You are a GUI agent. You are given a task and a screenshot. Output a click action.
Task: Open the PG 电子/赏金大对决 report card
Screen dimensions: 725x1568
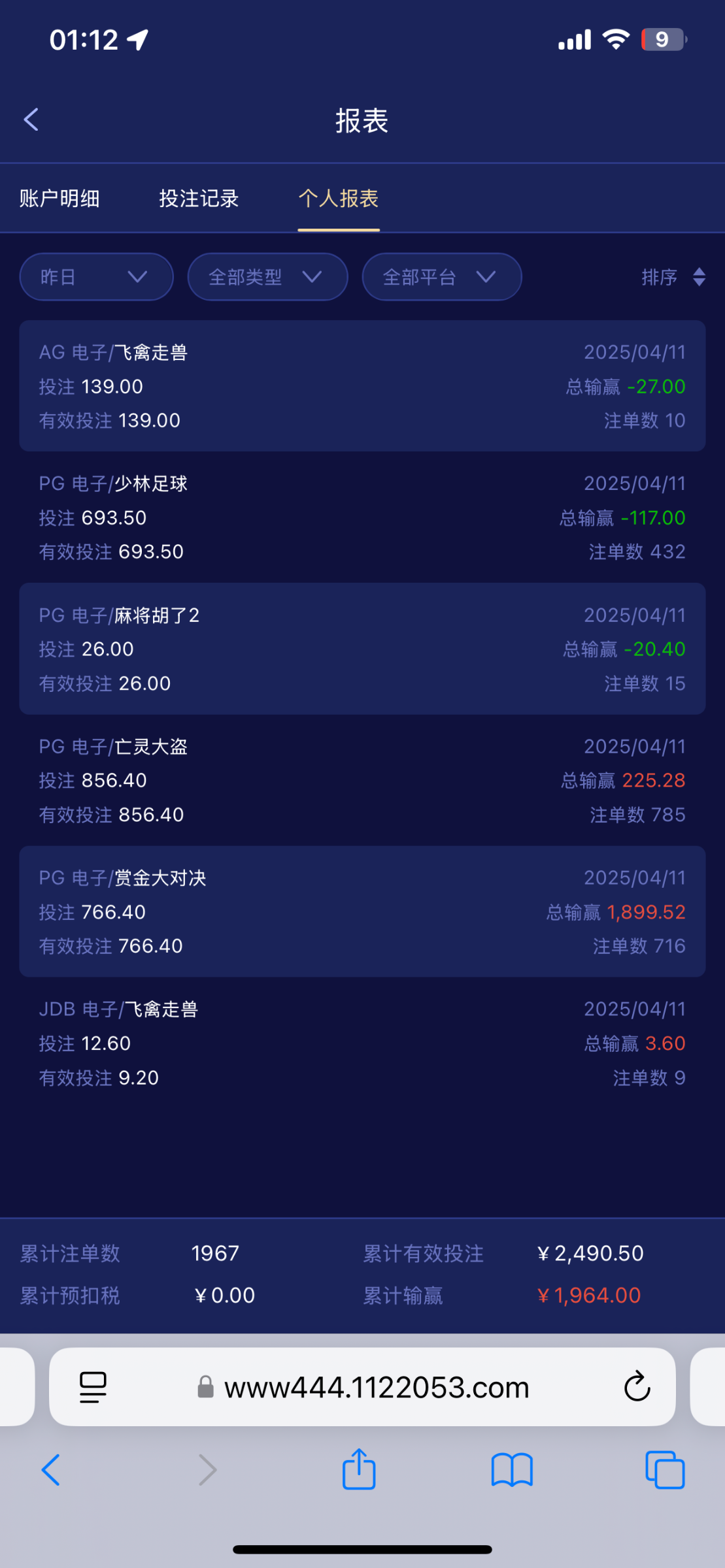[x=362, y=911]
